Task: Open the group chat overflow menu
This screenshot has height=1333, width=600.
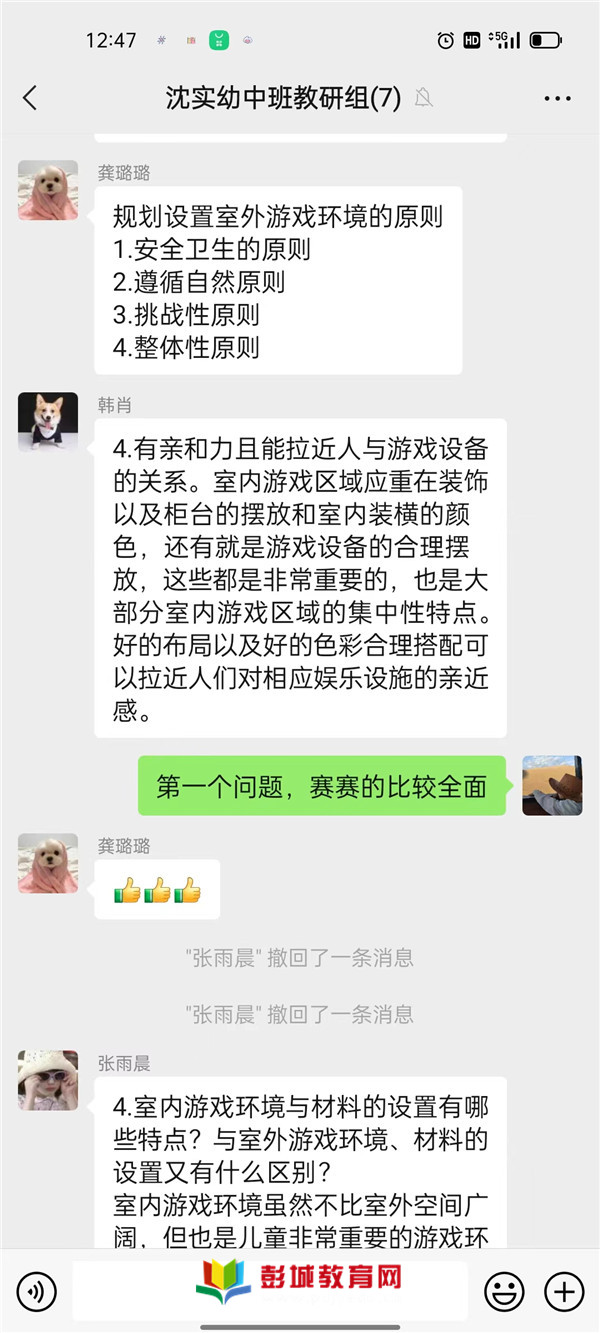Action: [x=557, y=98]
